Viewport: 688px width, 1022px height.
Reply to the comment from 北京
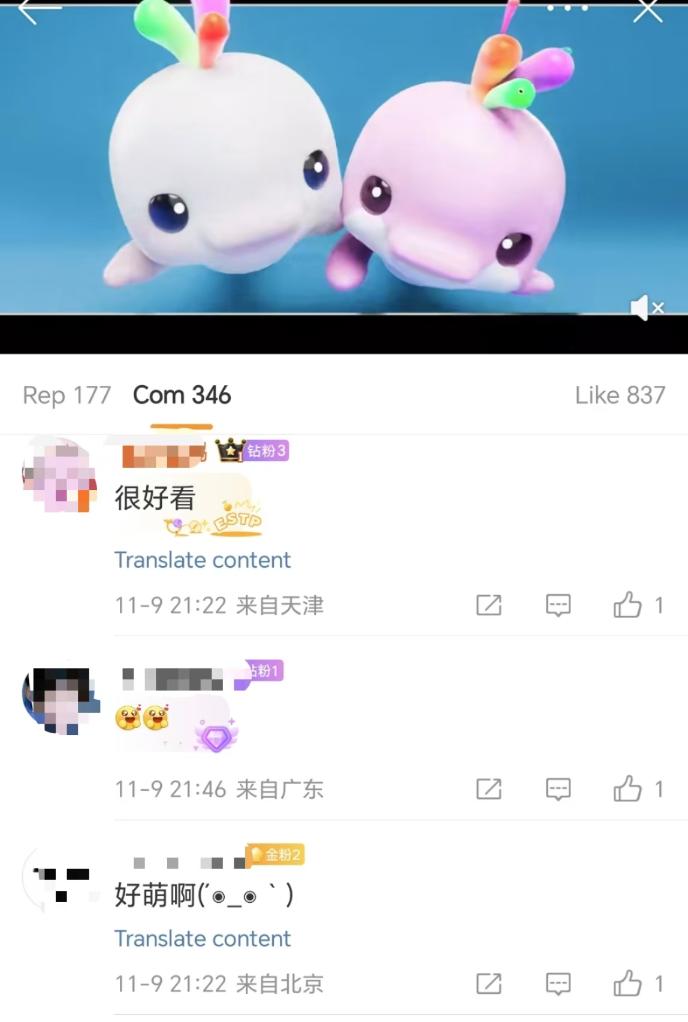tap(558, 984)
